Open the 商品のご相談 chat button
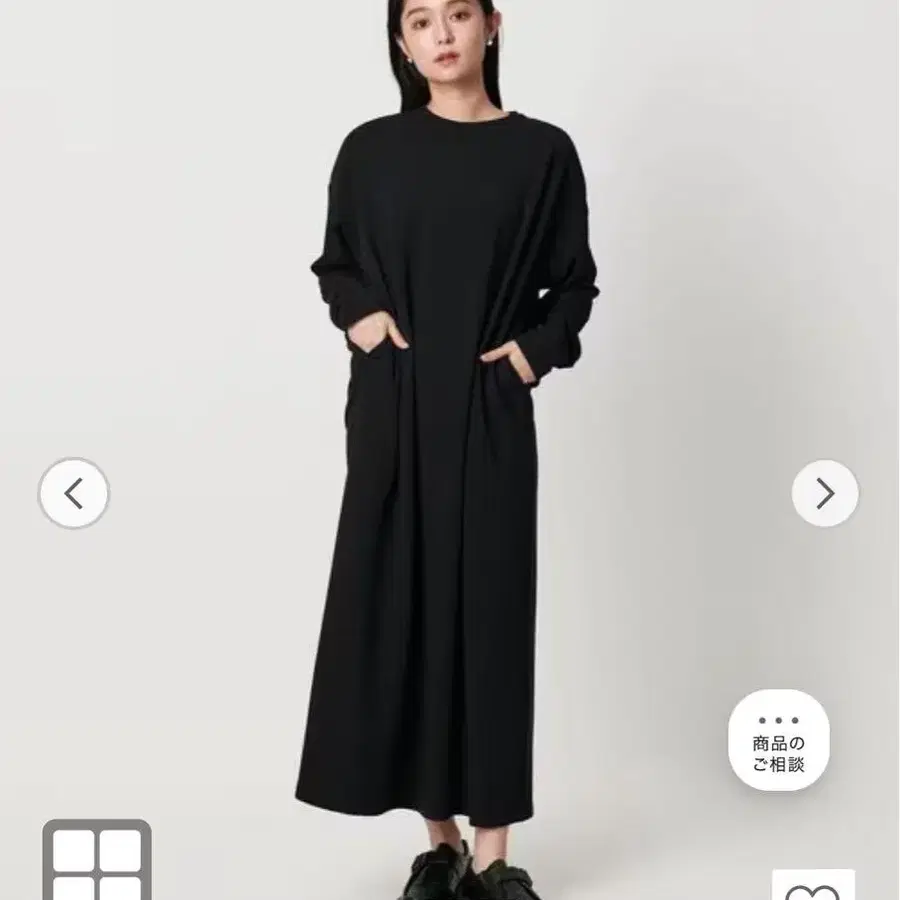900x900 pixels. click(778, 740)
